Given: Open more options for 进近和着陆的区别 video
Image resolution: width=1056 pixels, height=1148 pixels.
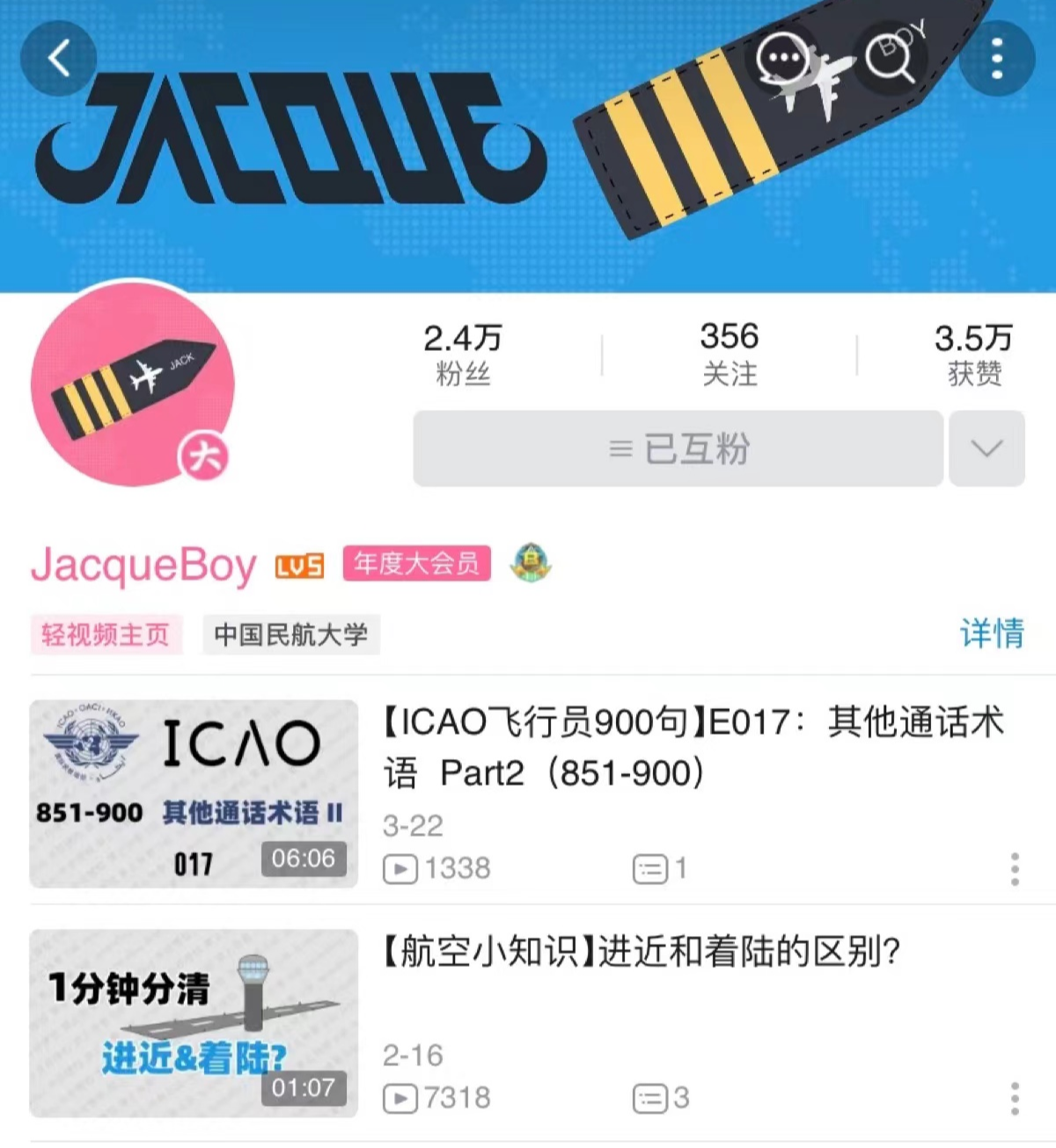Looking at the screenshot, I should (1015, 1099).
